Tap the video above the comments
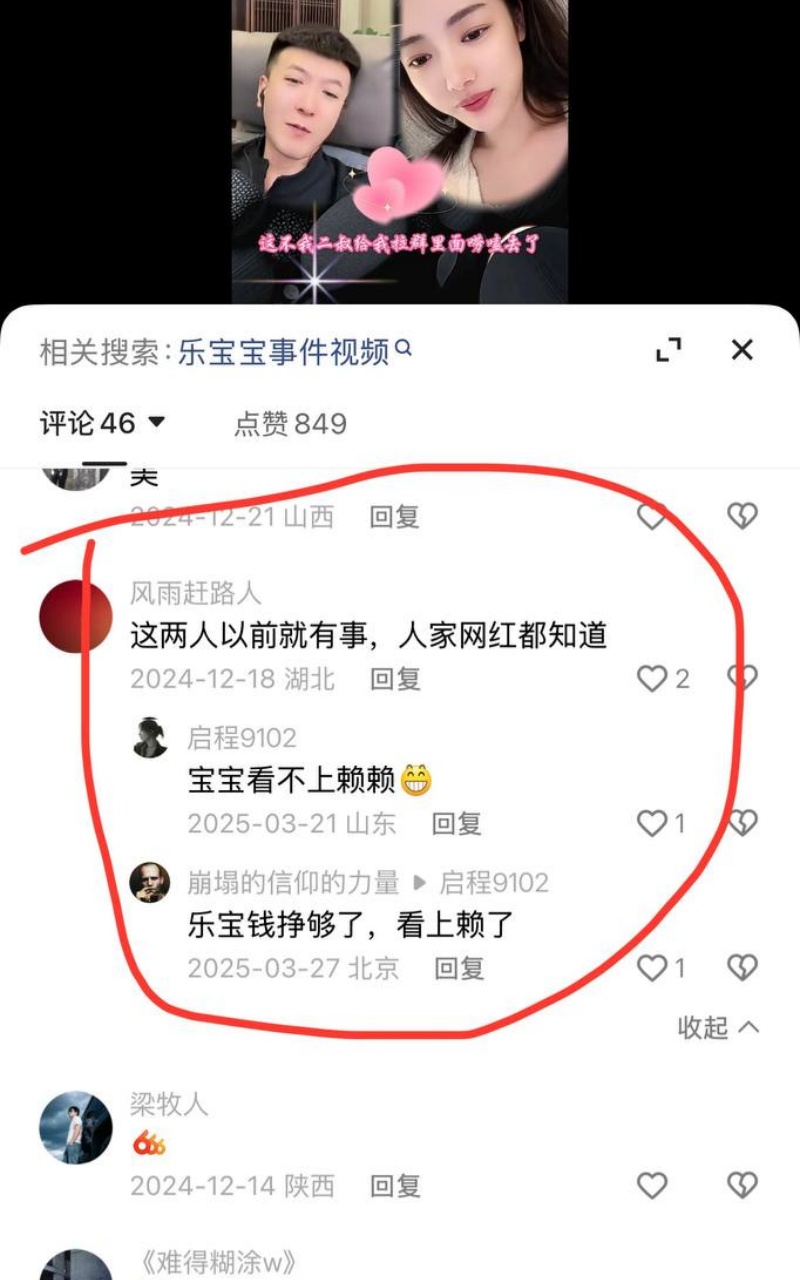This screenshot has height=1280, width=800. click(400, 152)
